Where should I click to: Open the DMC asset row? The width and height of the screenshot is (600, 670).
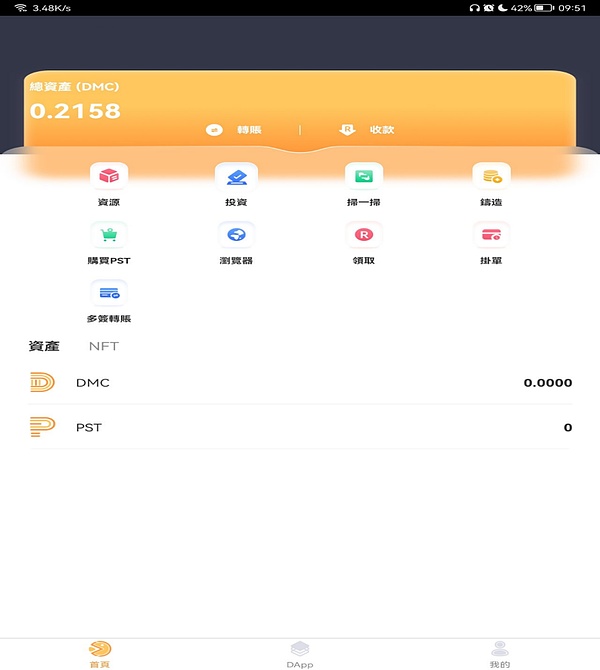[300, 383]
